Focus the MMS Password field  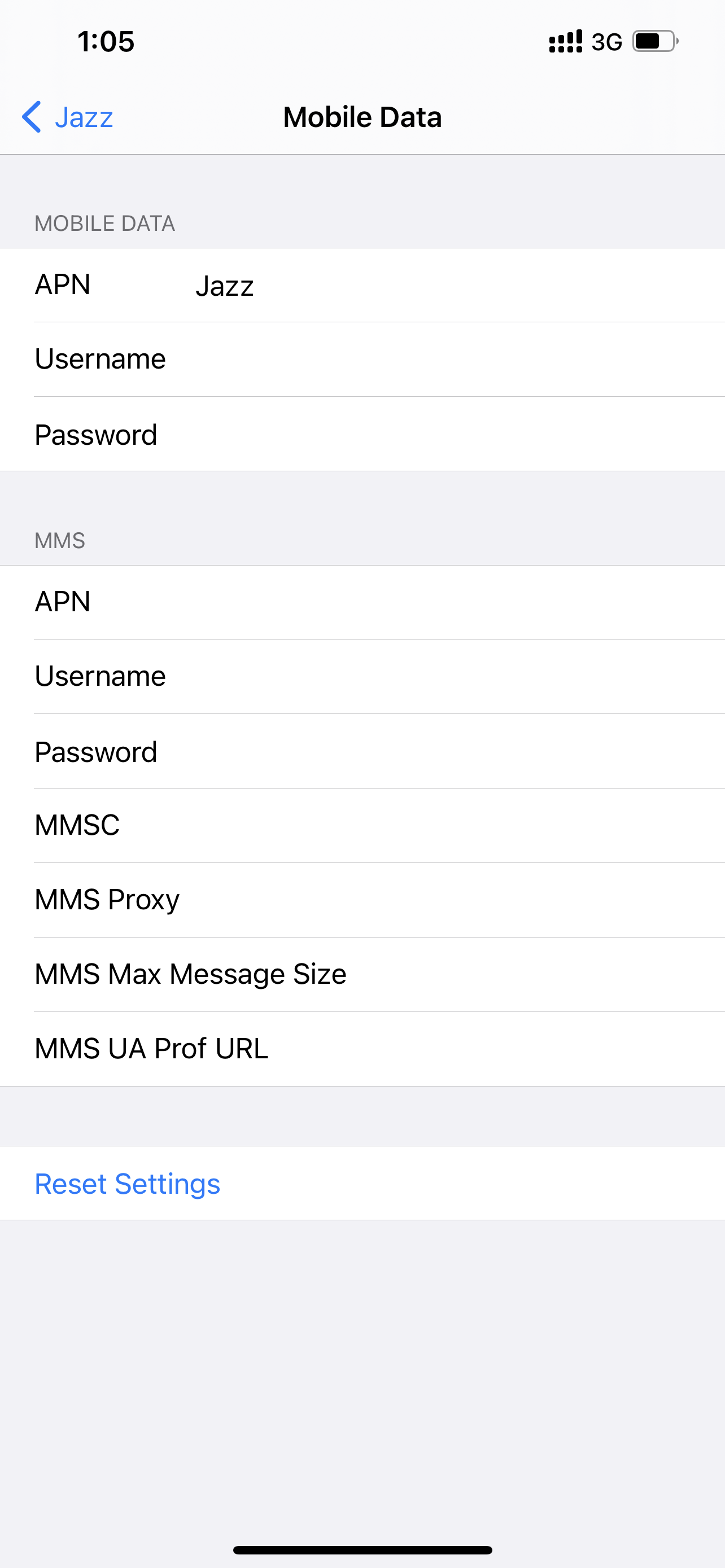click(362, 751)
